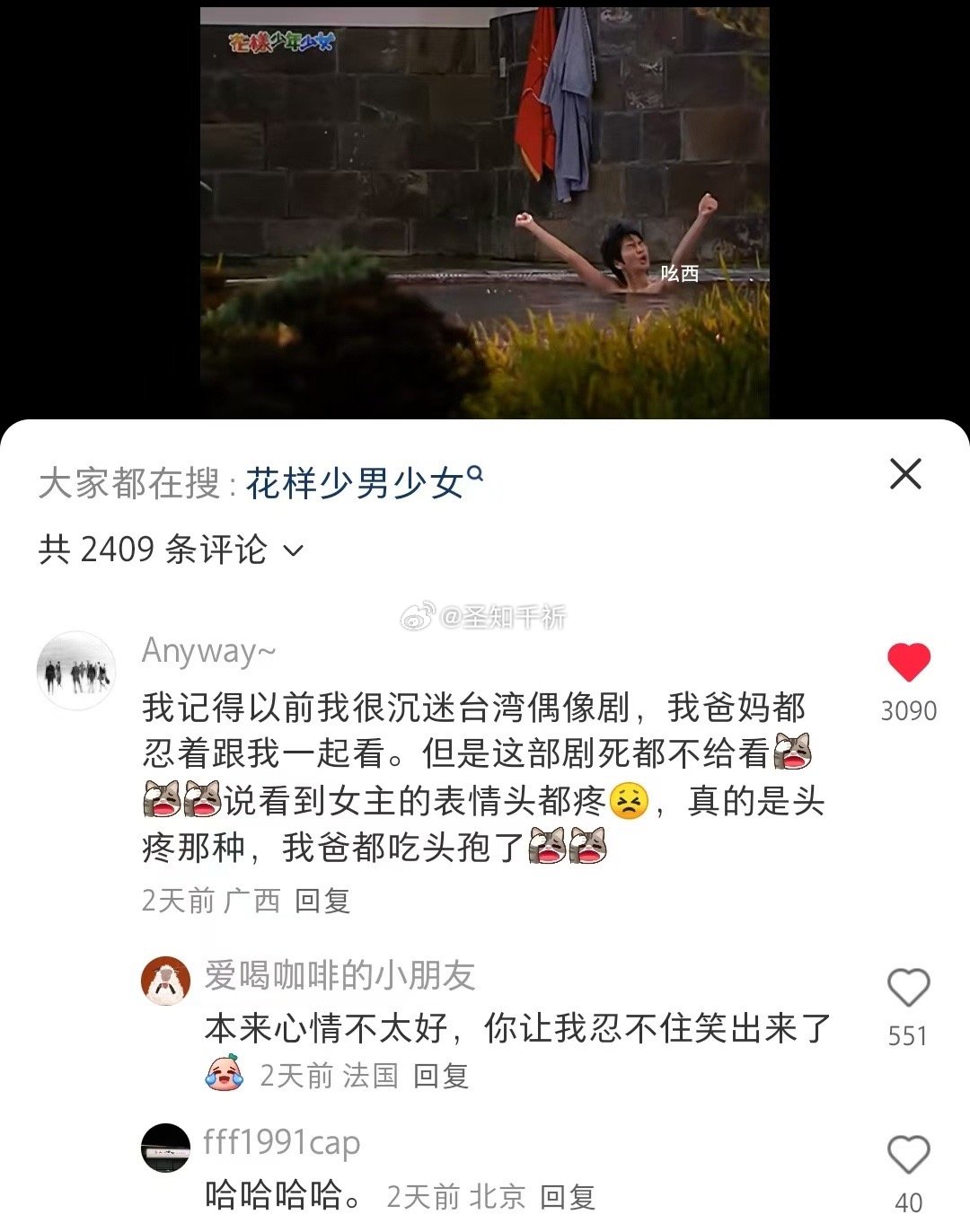Screen dimensions: 970x1232
Task: Unlike Anyway~'s comment with 3090 likes
Action: 908,663
